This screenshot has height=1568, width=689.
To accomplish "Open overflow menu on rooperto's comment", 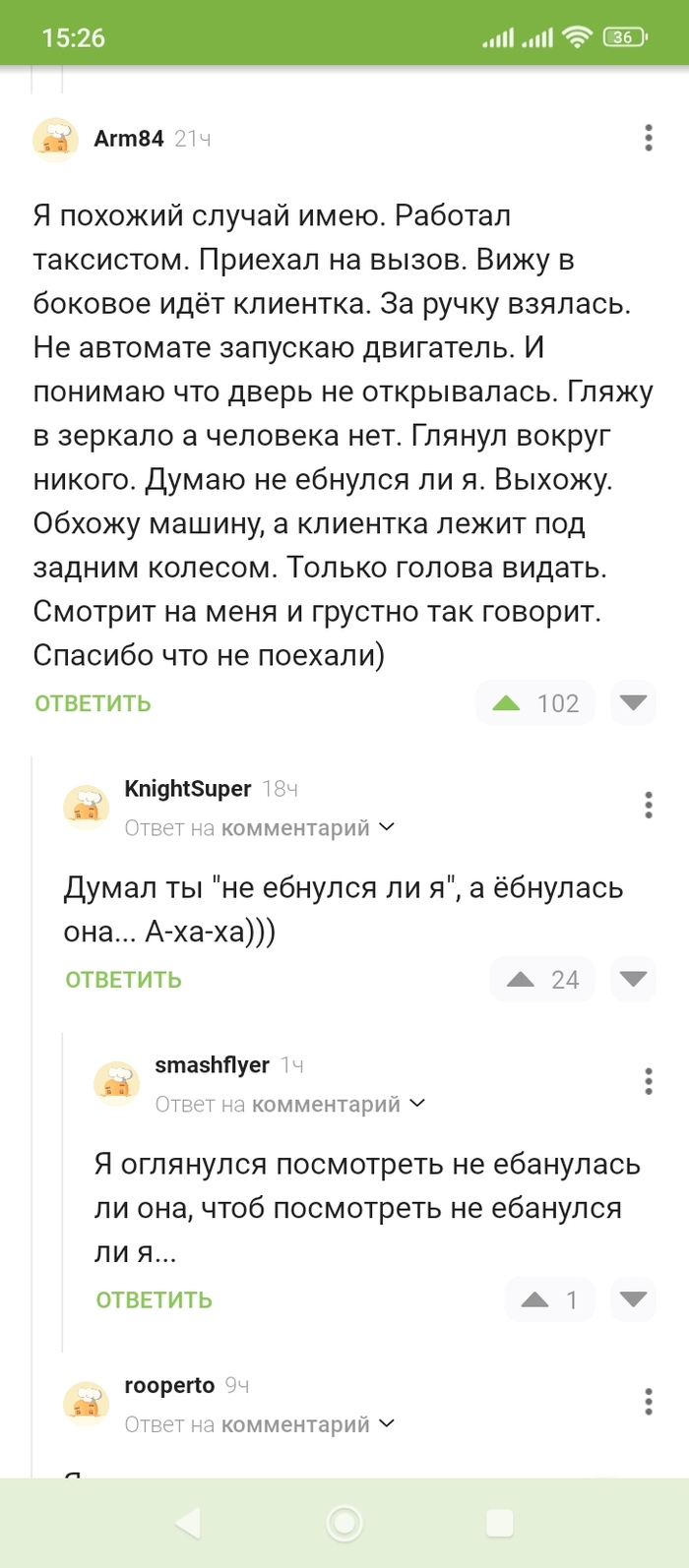I will click(x=648, y=1401).
